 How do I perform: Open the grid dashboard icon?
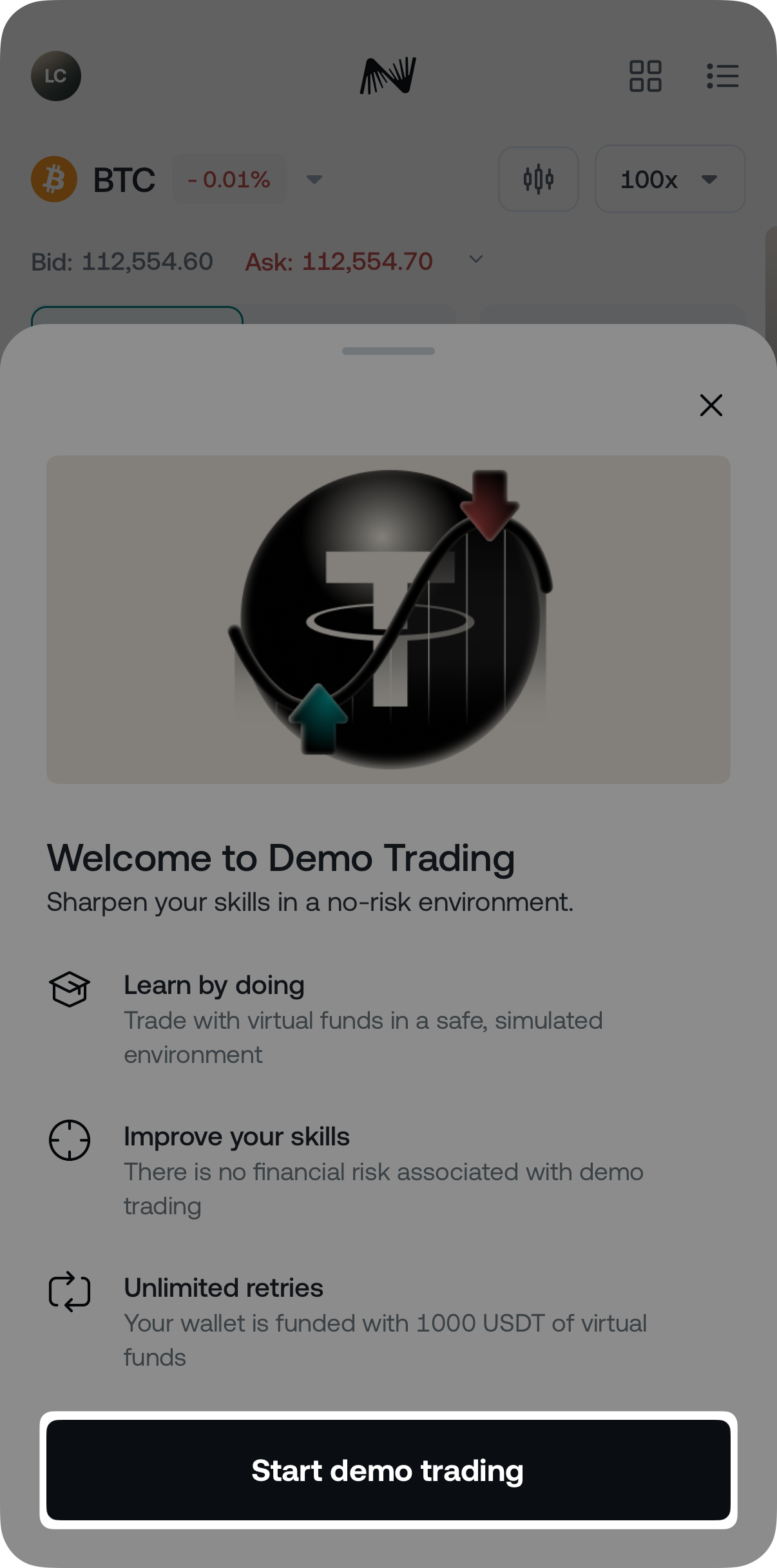[x=645, y=76]
